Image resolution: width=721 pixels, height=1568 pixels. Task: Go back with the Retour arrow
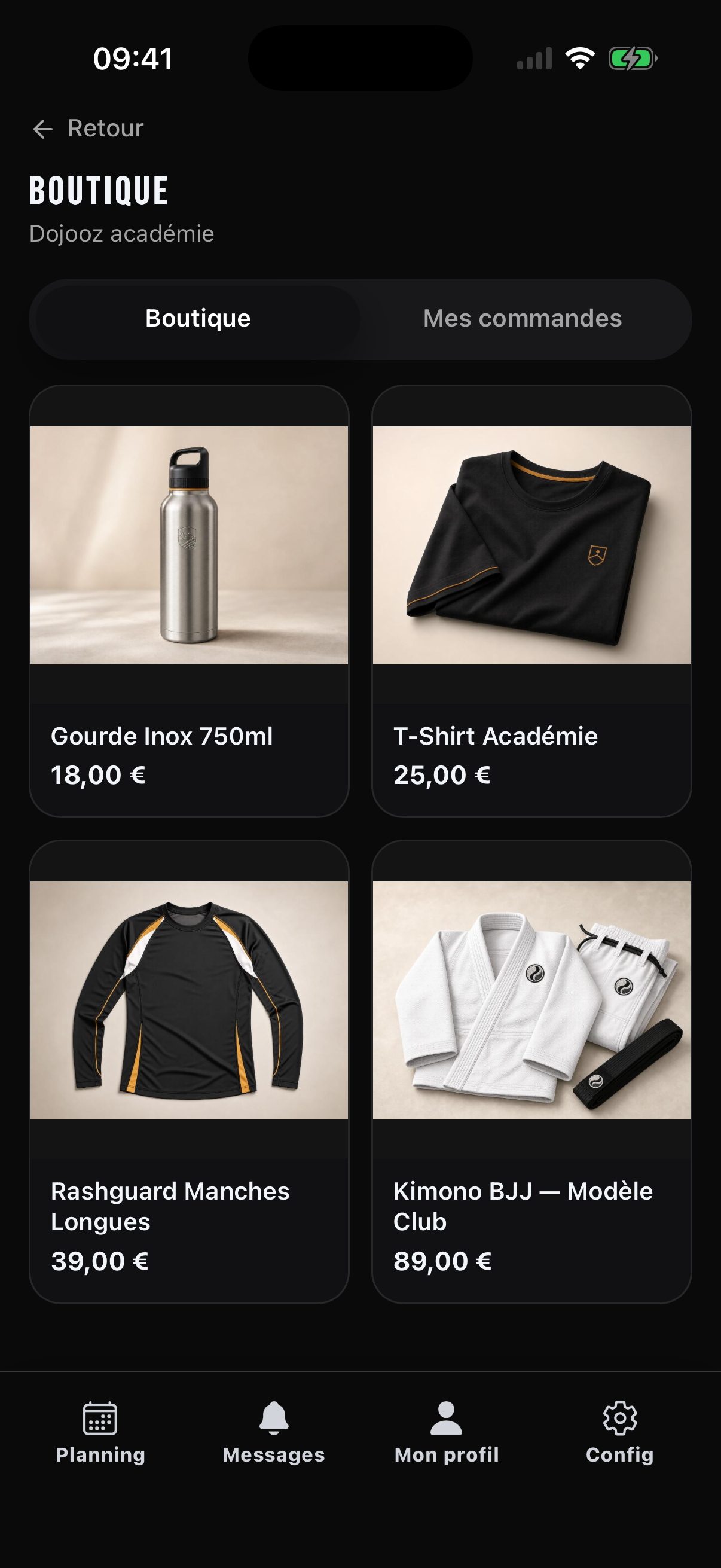88,129
